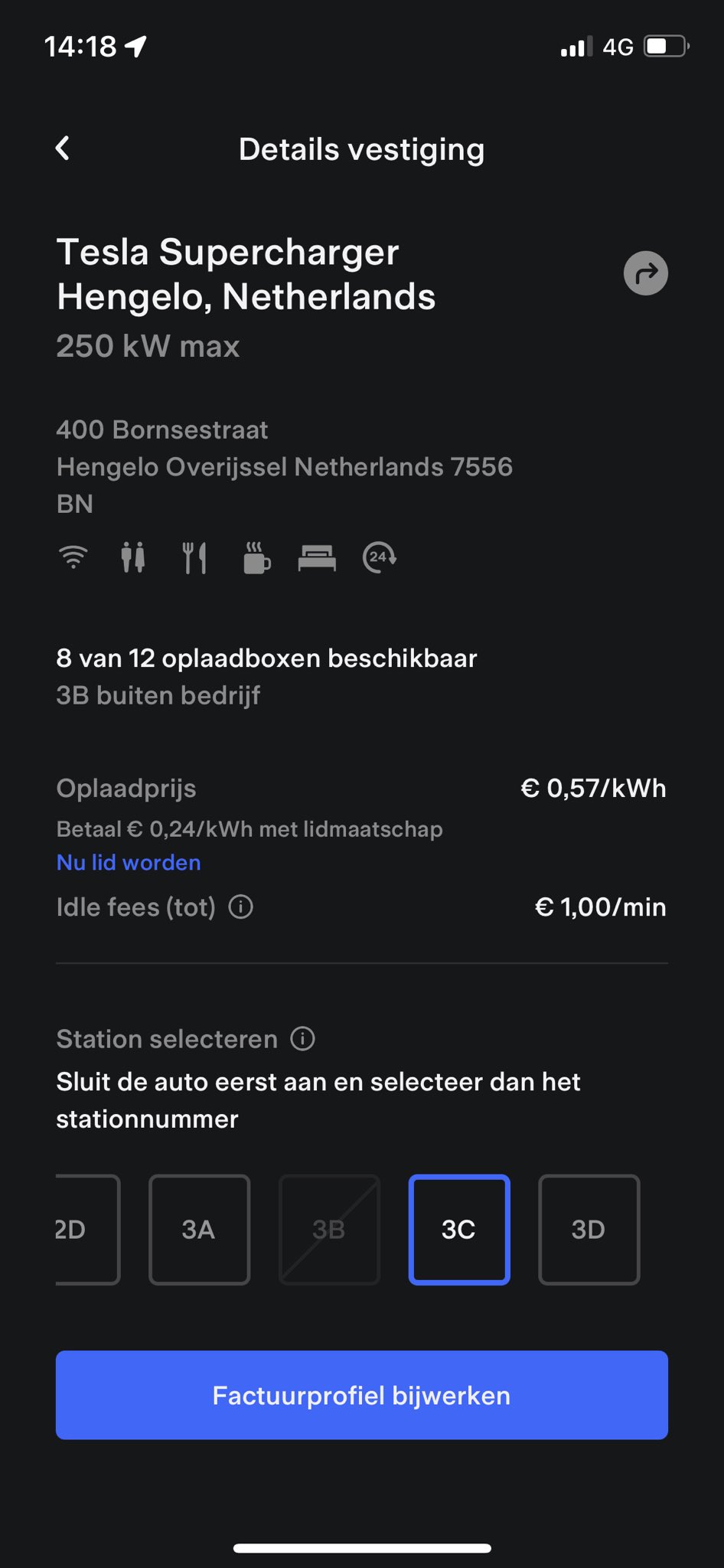Viewport: 724px width, 1568px height.
Task: Select the lodging amenity icon
Action: coord(317,558)
